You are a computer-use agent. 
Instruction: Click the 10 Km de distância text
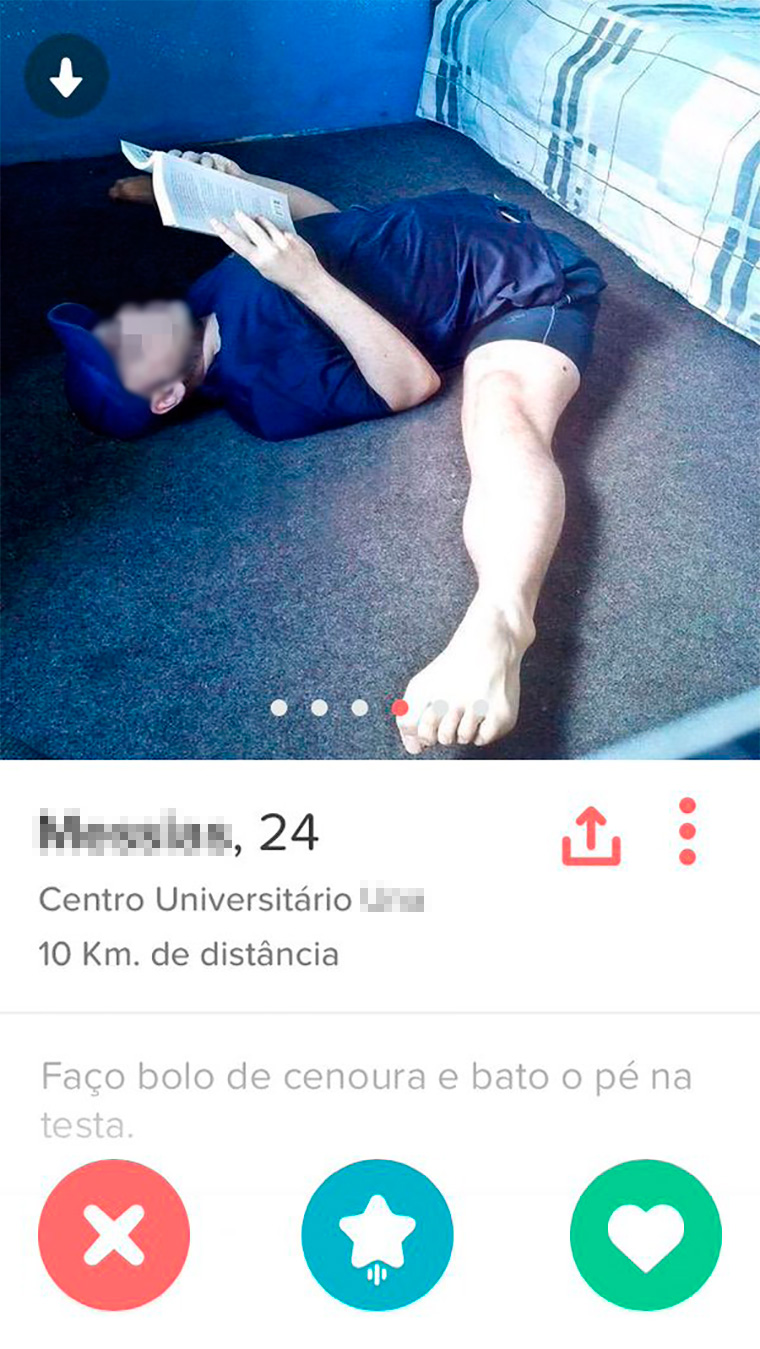click(x=188, y=953)
